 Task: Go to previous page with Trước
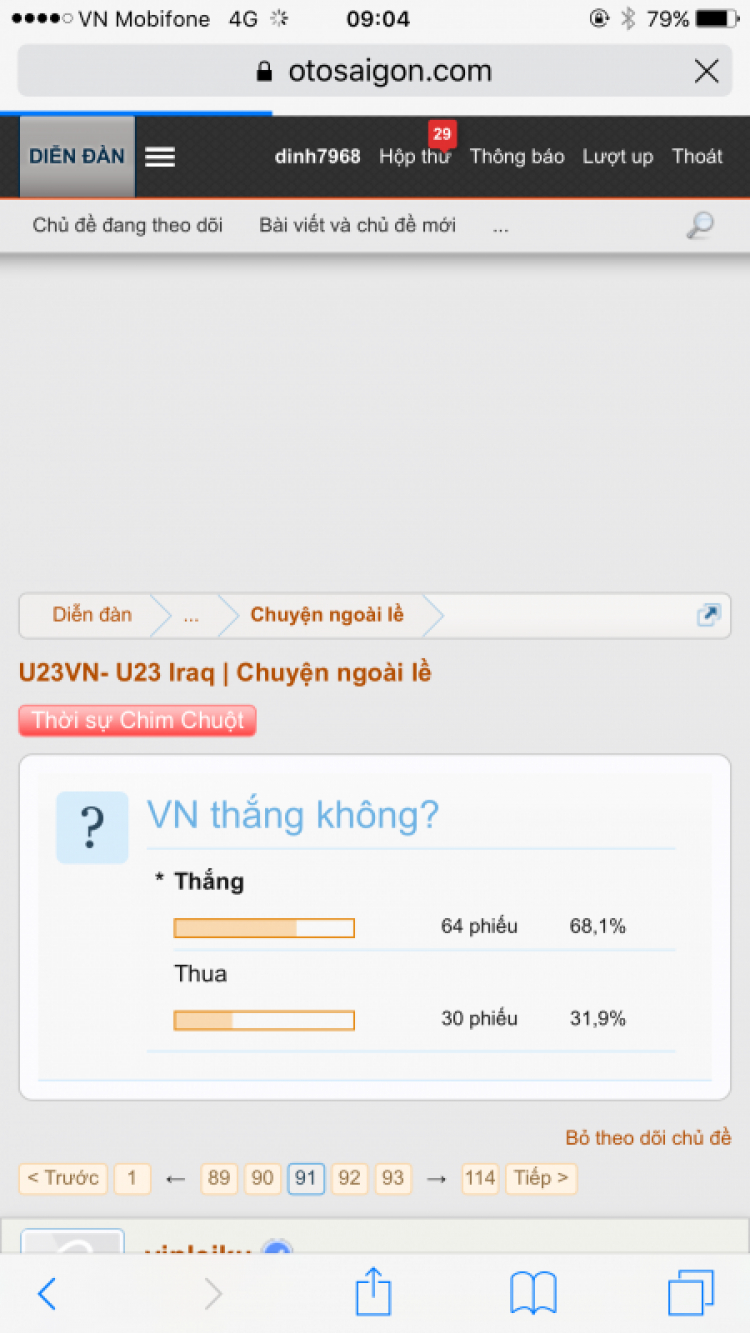63,1178
